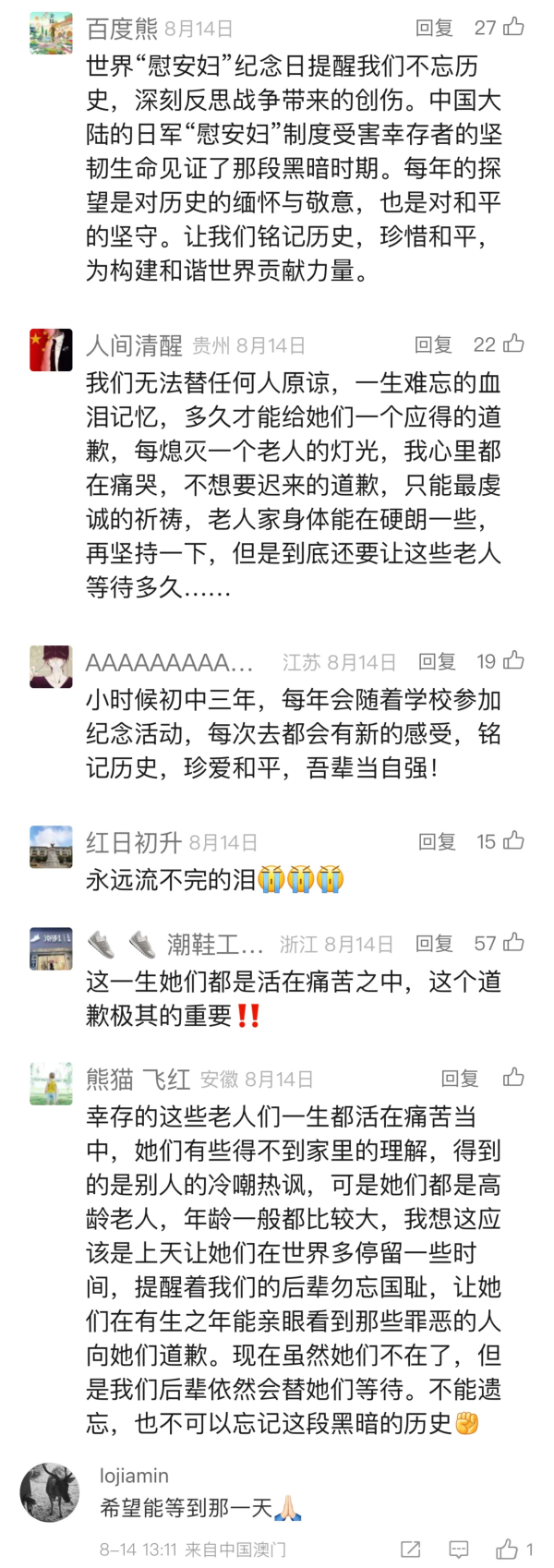
Task: Like the comment from AAAAAAAAA
Action: pos(513,660)
